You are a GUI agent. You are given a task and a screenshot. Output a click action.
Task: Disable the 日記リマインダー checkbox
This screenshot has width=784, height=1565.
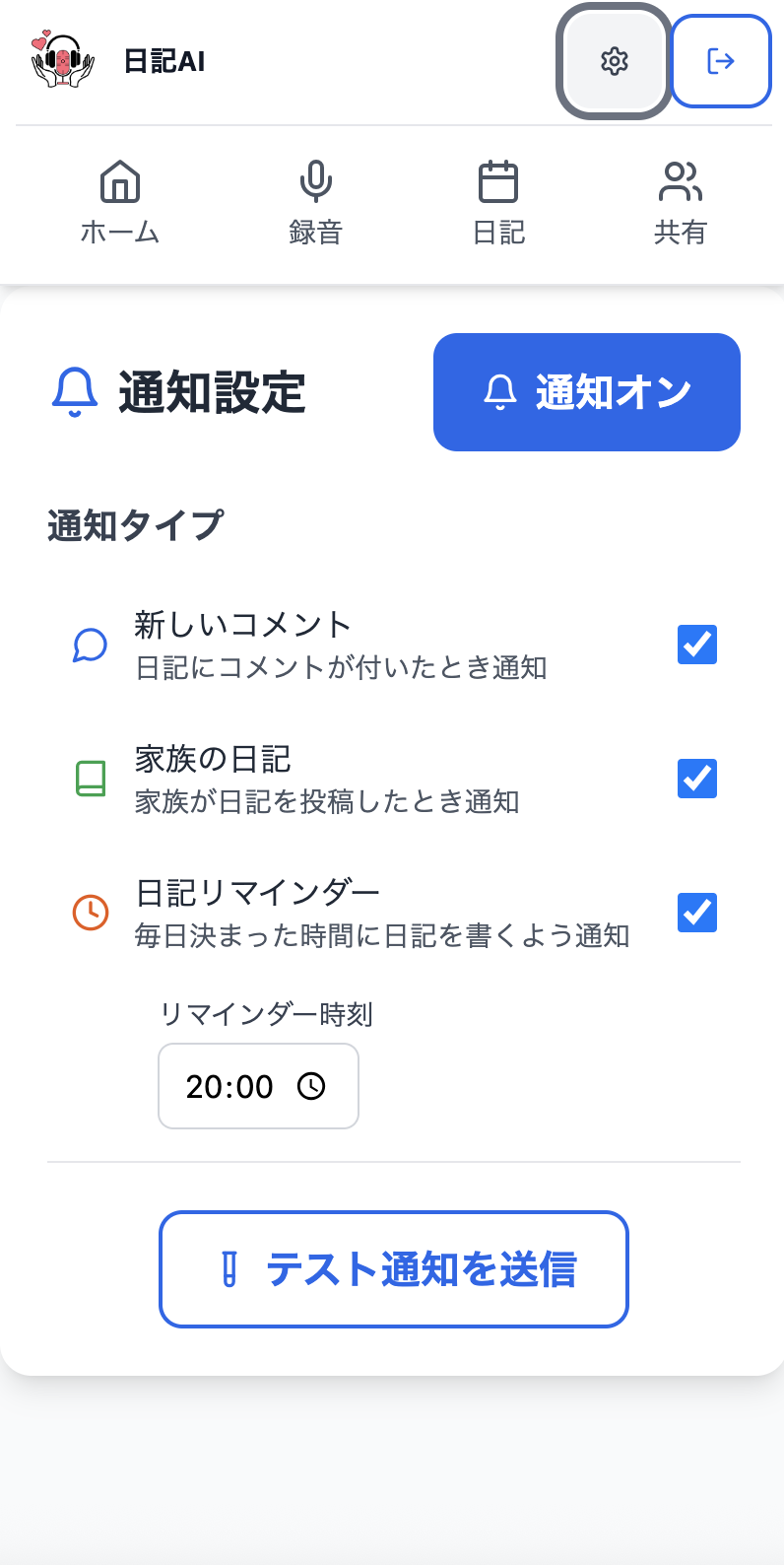tap(697, 913)
